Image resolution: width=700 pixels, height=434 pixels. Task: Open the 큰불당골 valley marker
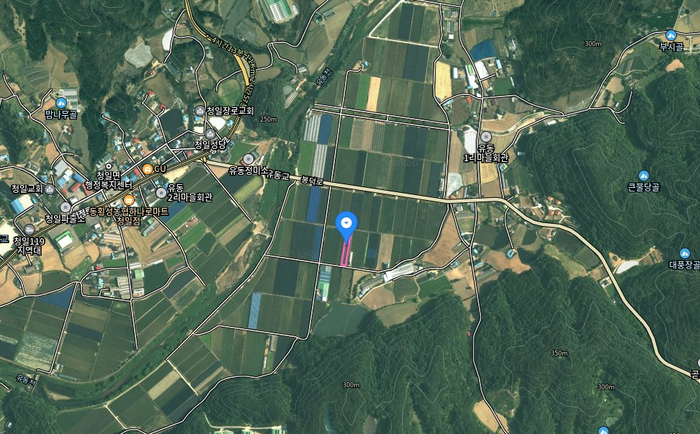point(643,175)
